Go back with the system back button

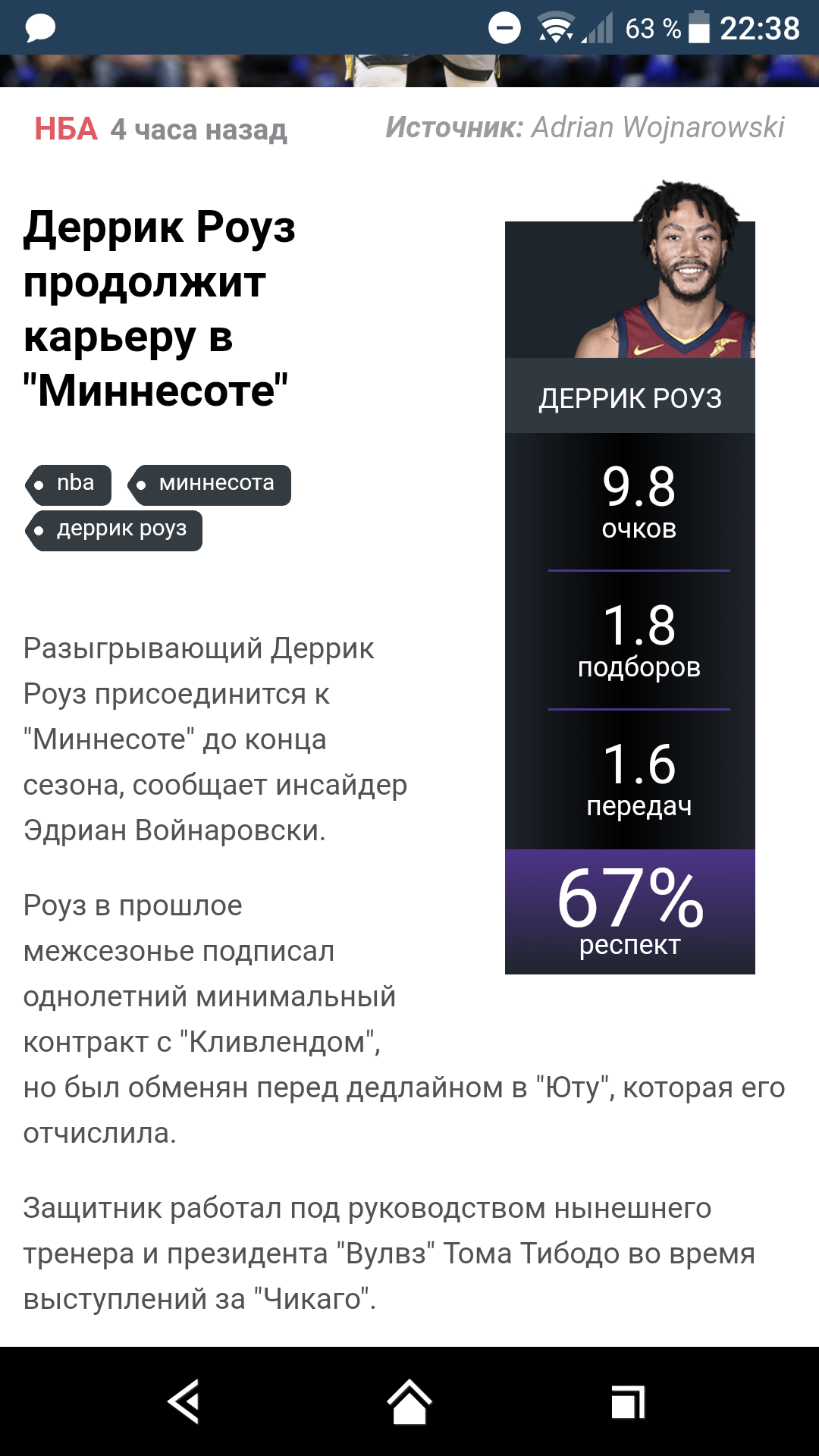[x=184, y=1401]
